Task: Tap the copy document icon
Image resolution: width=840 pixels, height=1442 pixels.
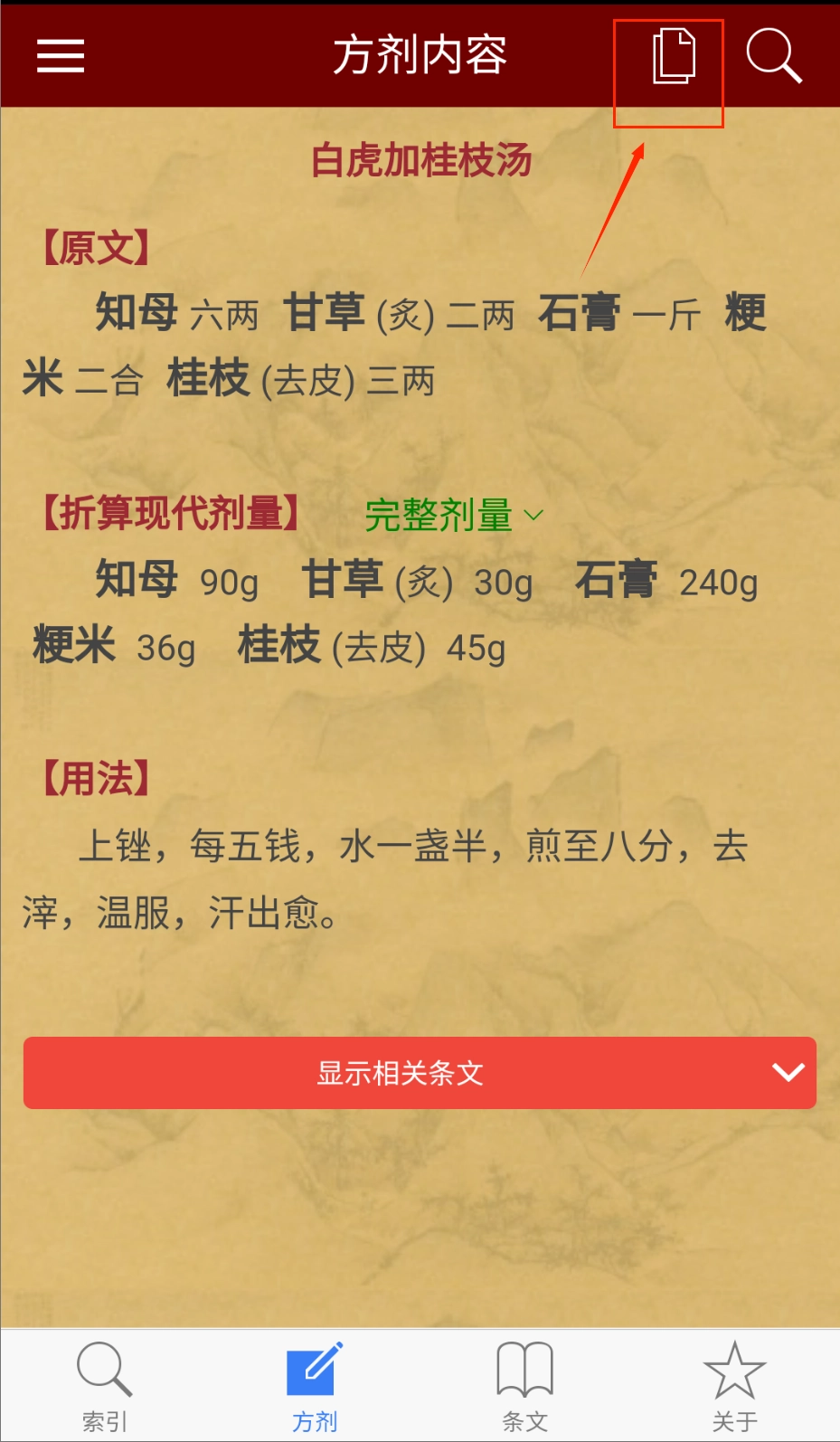Action: [674, 56]
